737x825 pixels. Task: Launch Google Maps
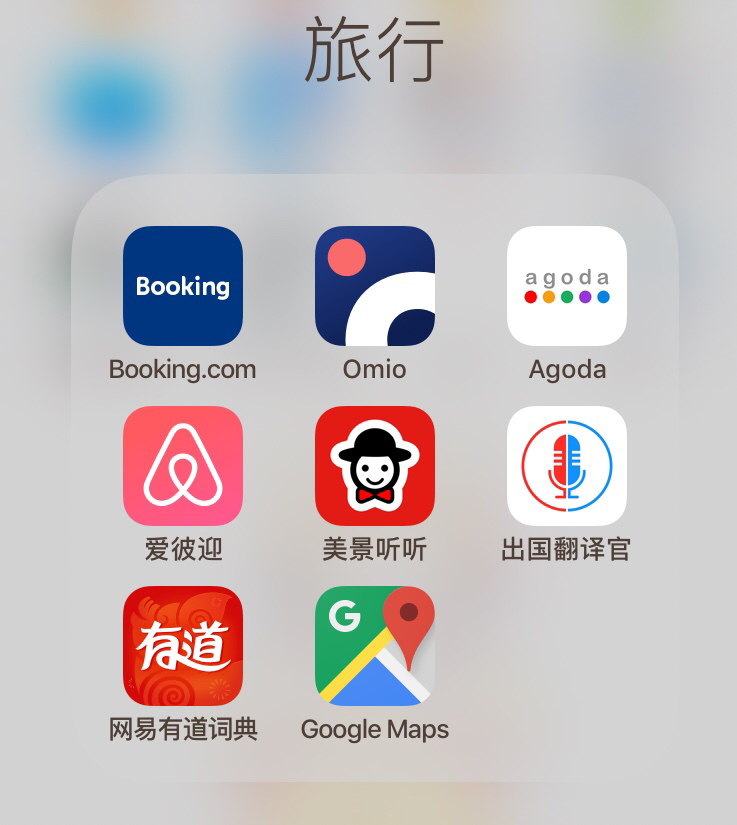[x=375, y=646]
